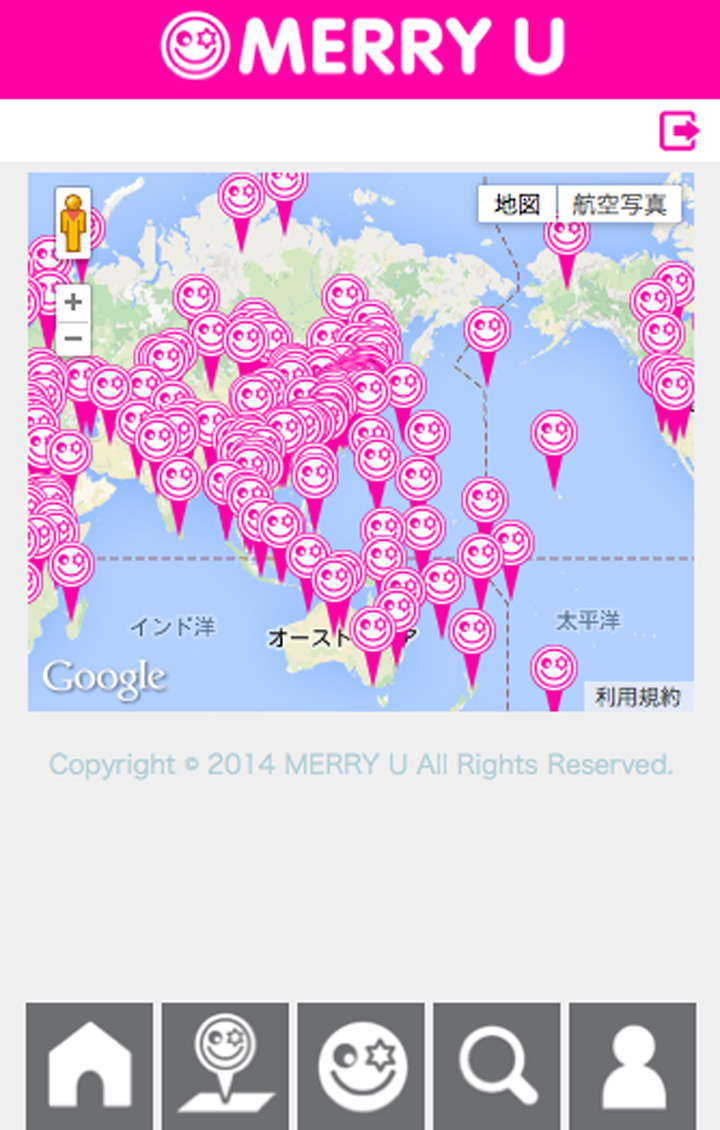The width and height of the screenshot is (720, 1130).
Task: Open the search magnifier tab
Action: [x=497, y=1066]
